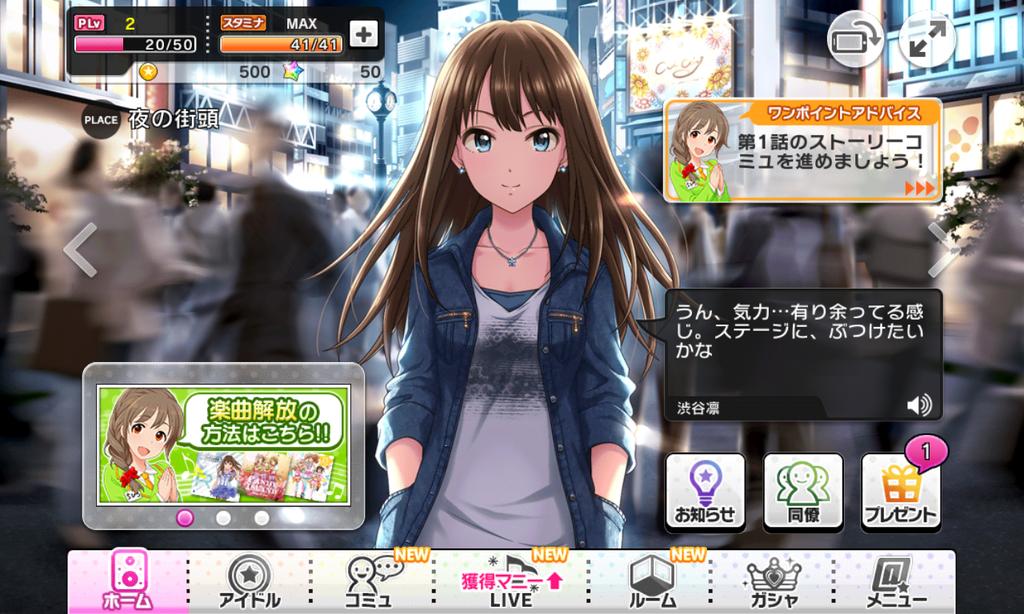Image resolution: width=1024 pixels, height=614 pixels.
Task: Go to the LIVE tab
Action: tap(511, 581)
